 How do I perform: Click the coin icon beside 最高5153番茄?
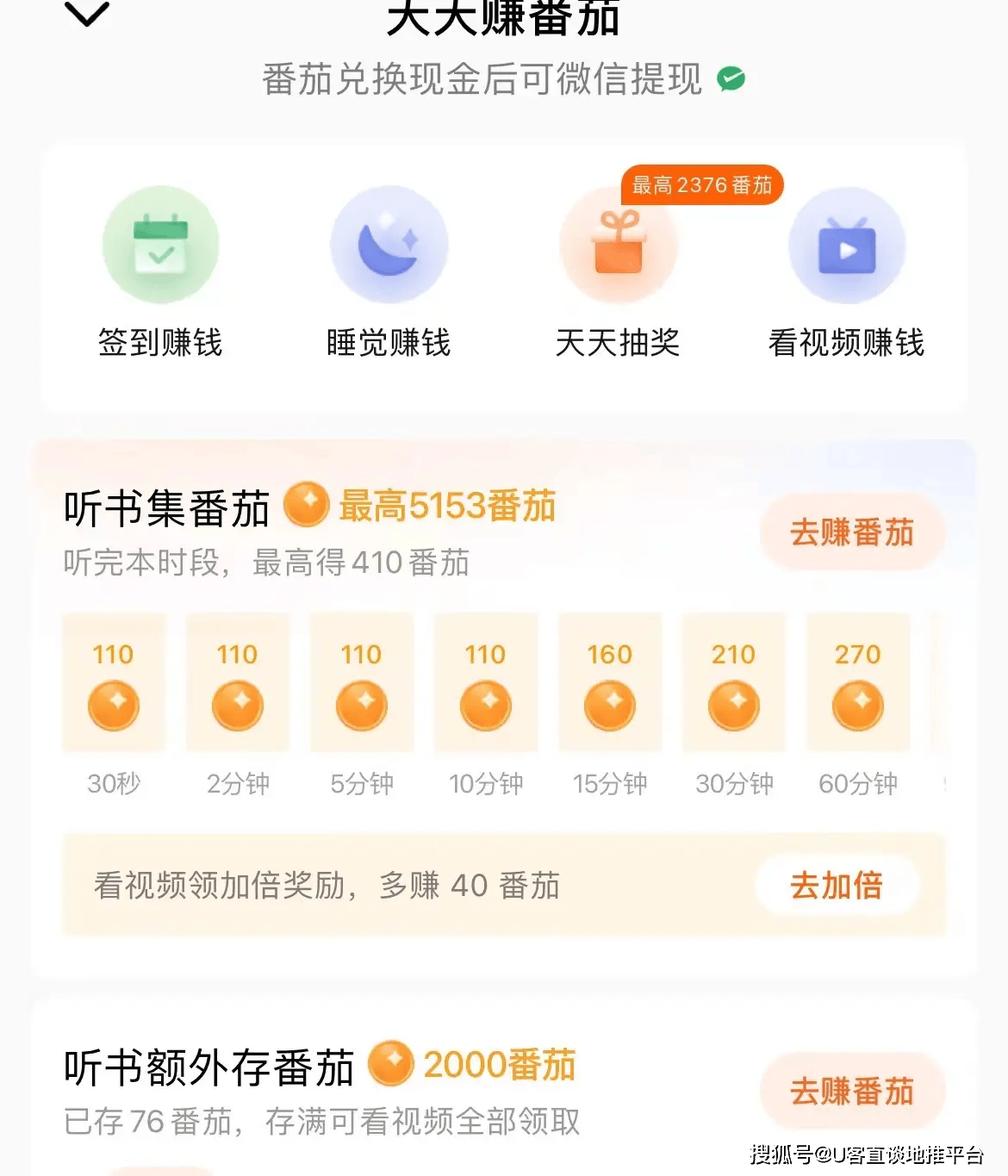(308, 507)
